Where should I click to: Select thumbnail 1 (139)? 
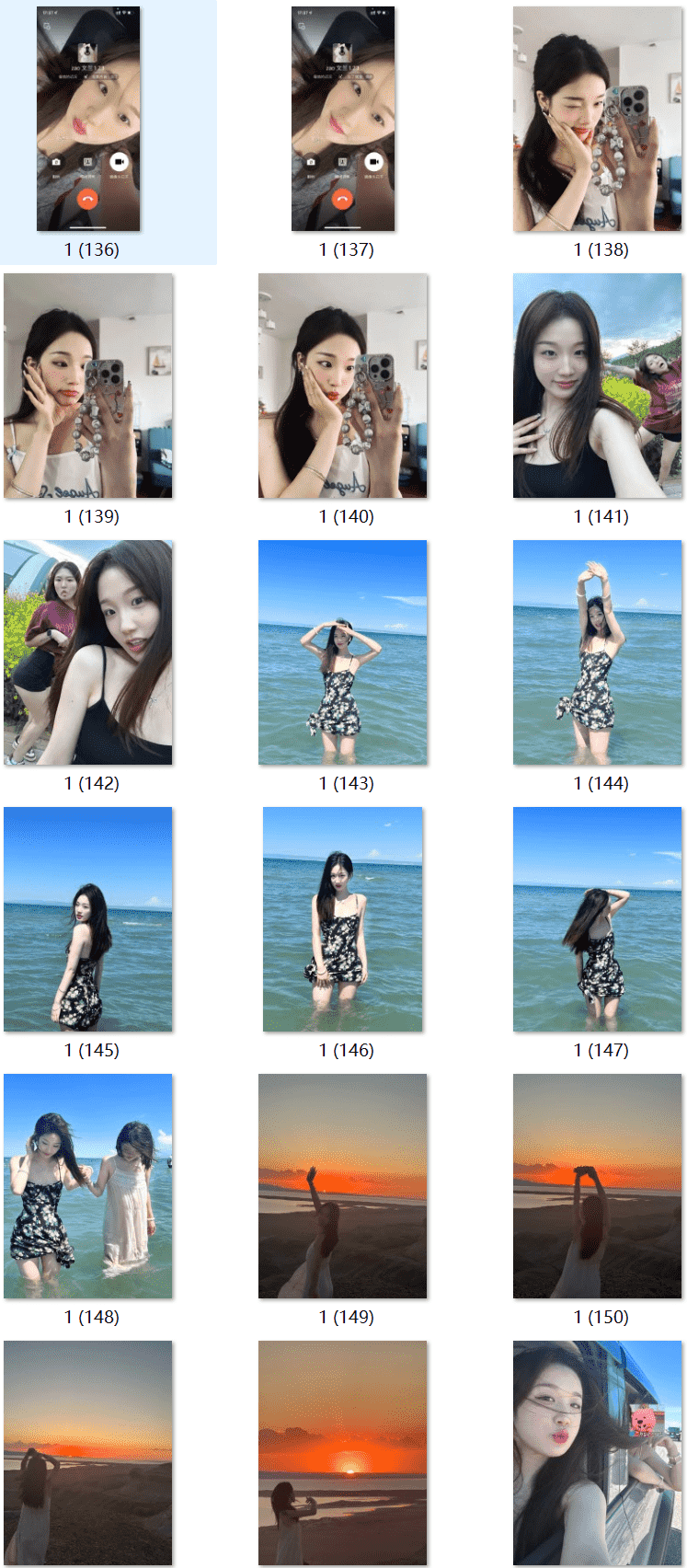coord(88,386)
